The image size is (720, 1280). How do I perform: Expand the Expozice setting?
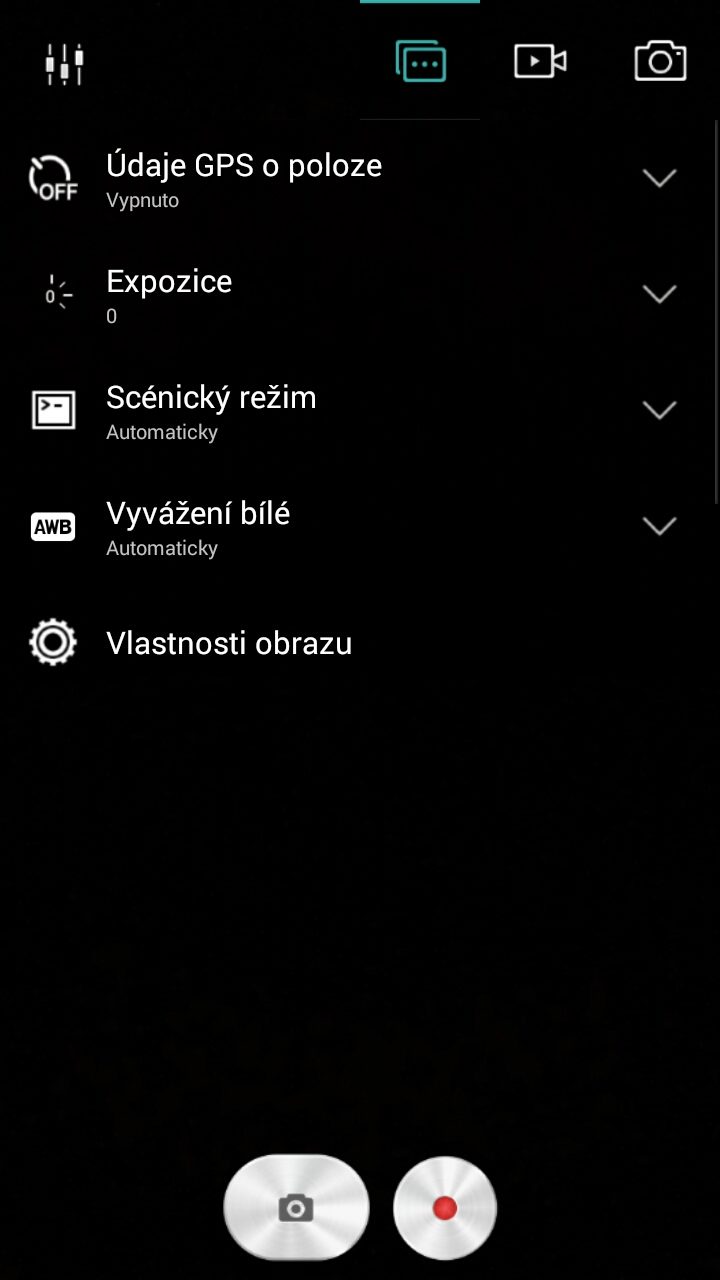coord(360,294)
